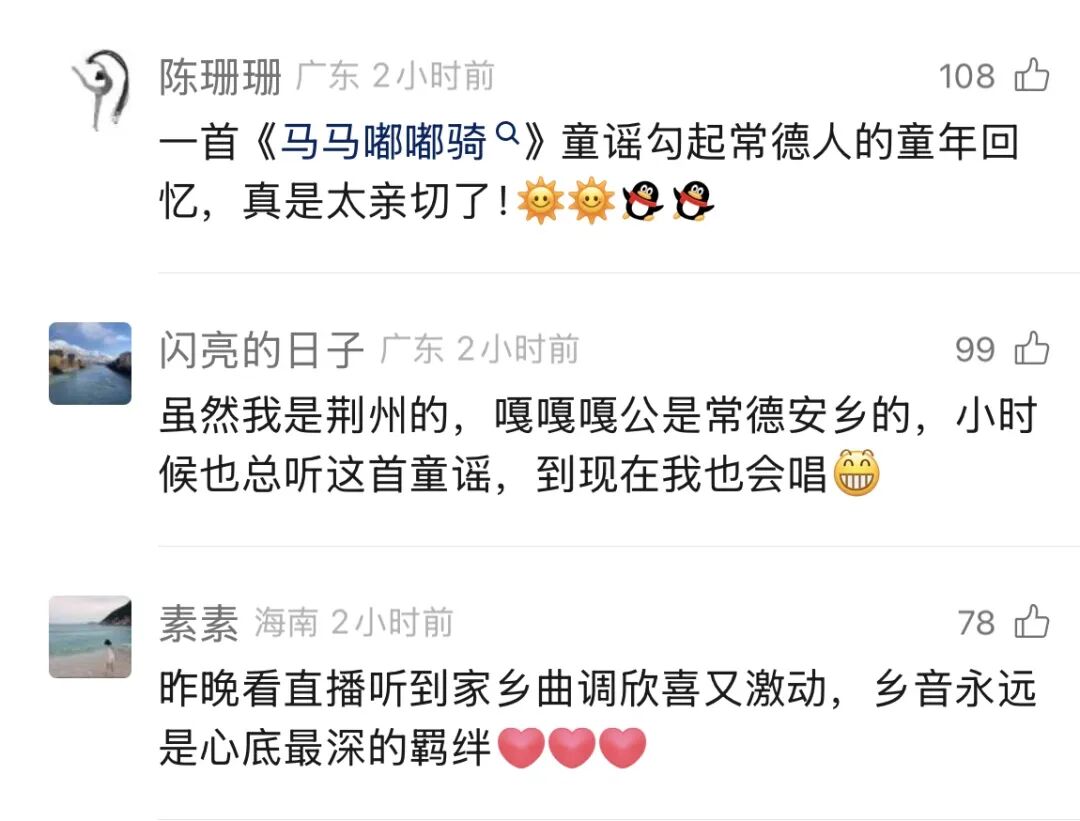View 闪亮的日子's profile avatar

pos(91,363)
